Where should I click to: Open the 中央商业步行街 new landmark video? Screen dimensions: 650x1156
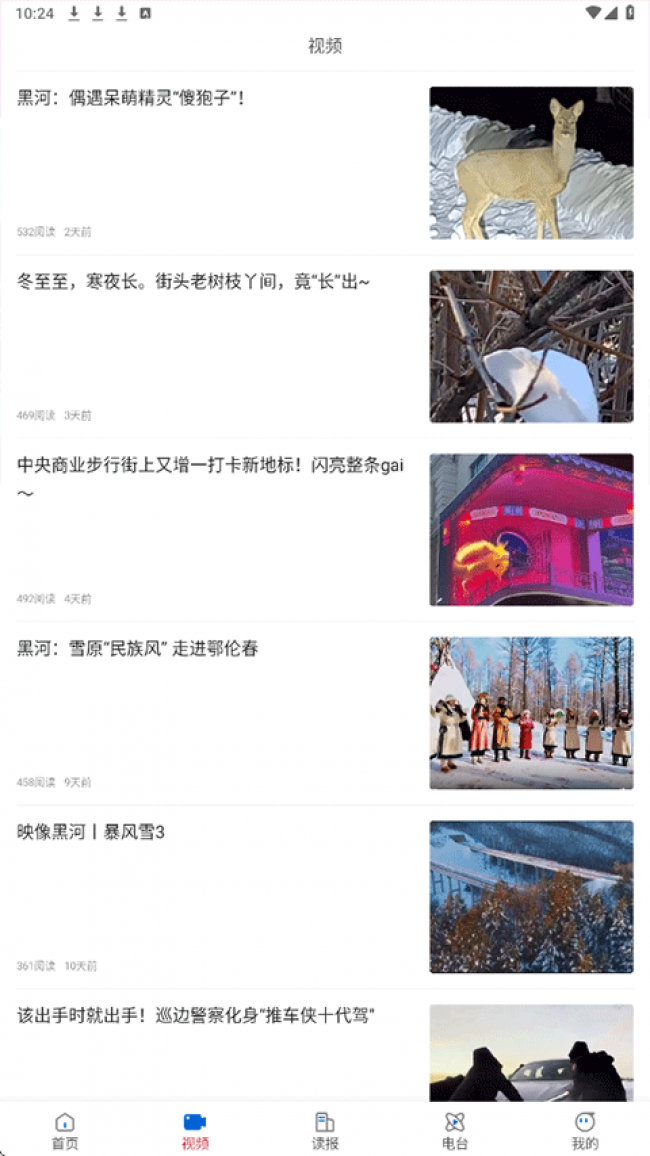click(325, 530)
